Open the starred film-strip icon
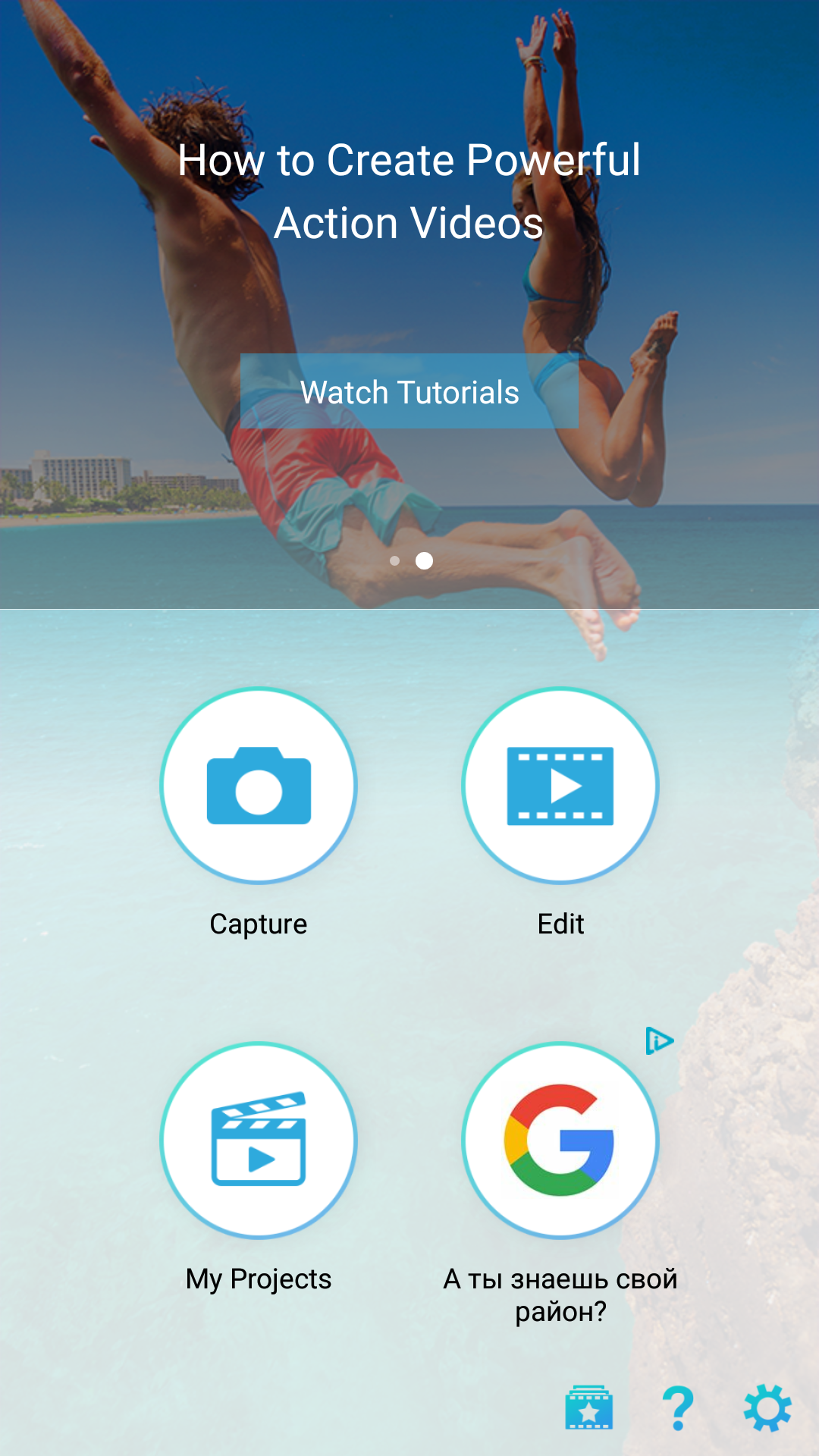This screenshot has width=819, height=1456. click(x=588, y=1408)
